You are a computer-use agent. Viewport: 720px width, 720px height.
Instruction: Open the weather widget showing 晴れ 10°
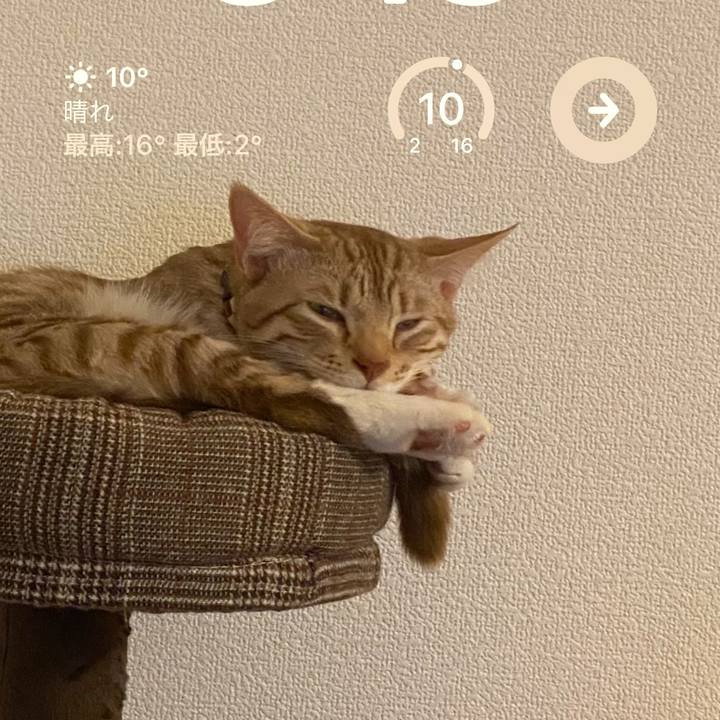163,110
